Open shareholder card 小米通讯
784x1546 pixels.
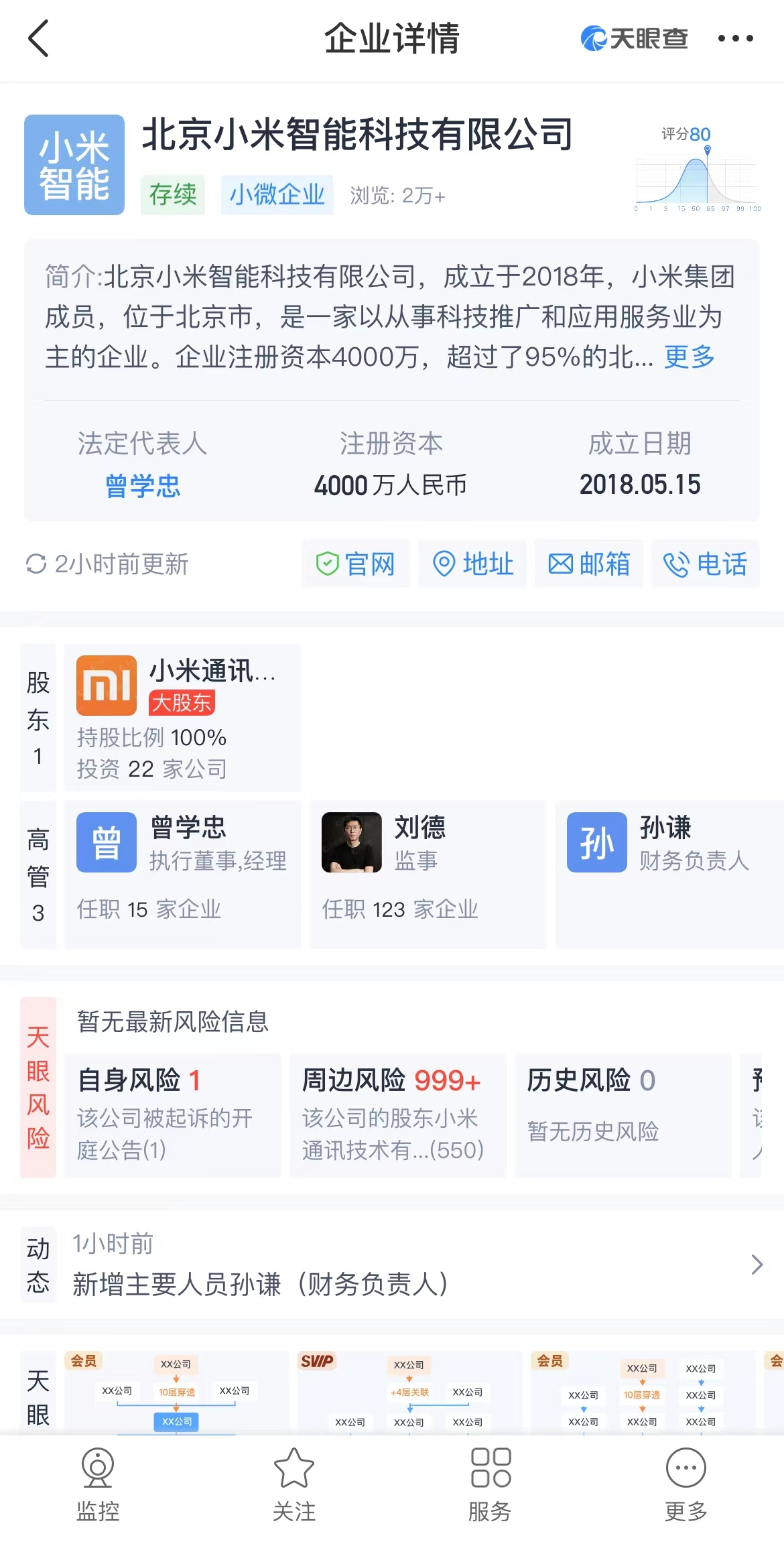[183, 718]
